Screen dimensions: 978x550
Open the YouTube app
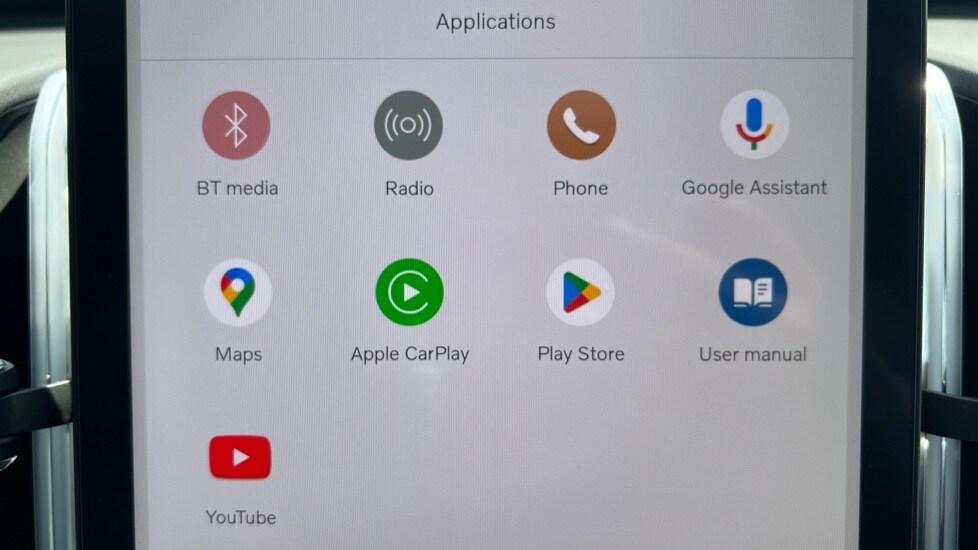[x=240, y=457]
